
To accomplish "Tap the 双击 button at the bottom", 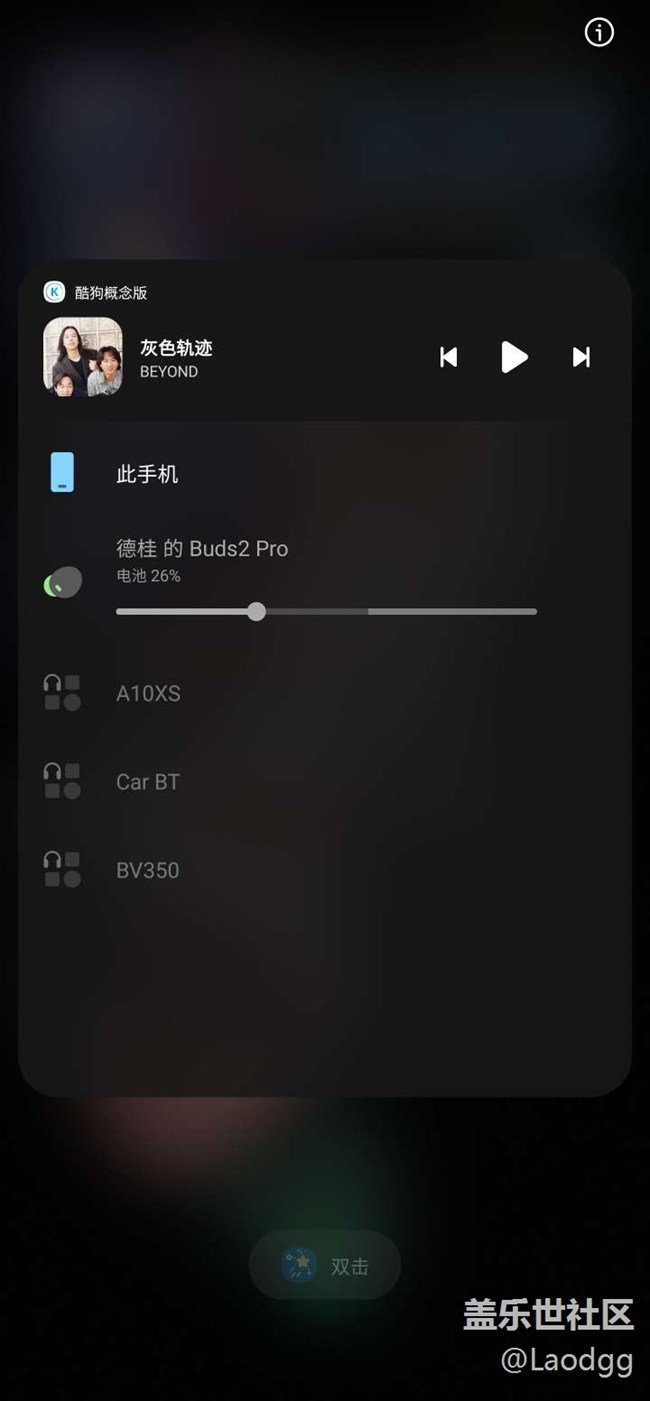I will click(x=325, y=1266).
